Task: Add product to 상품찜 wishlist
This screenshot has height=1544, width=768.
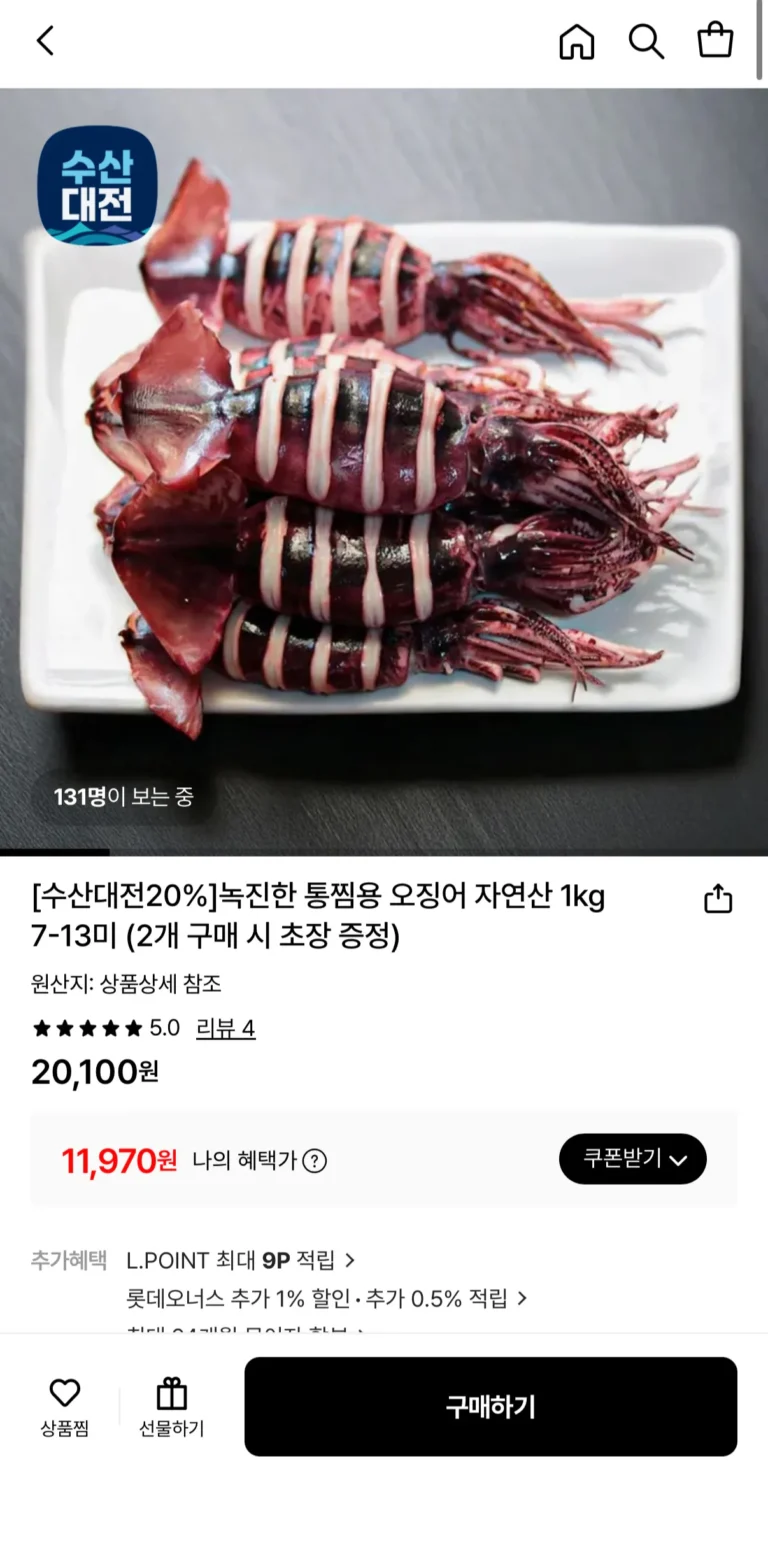Action: [65, 1406]
